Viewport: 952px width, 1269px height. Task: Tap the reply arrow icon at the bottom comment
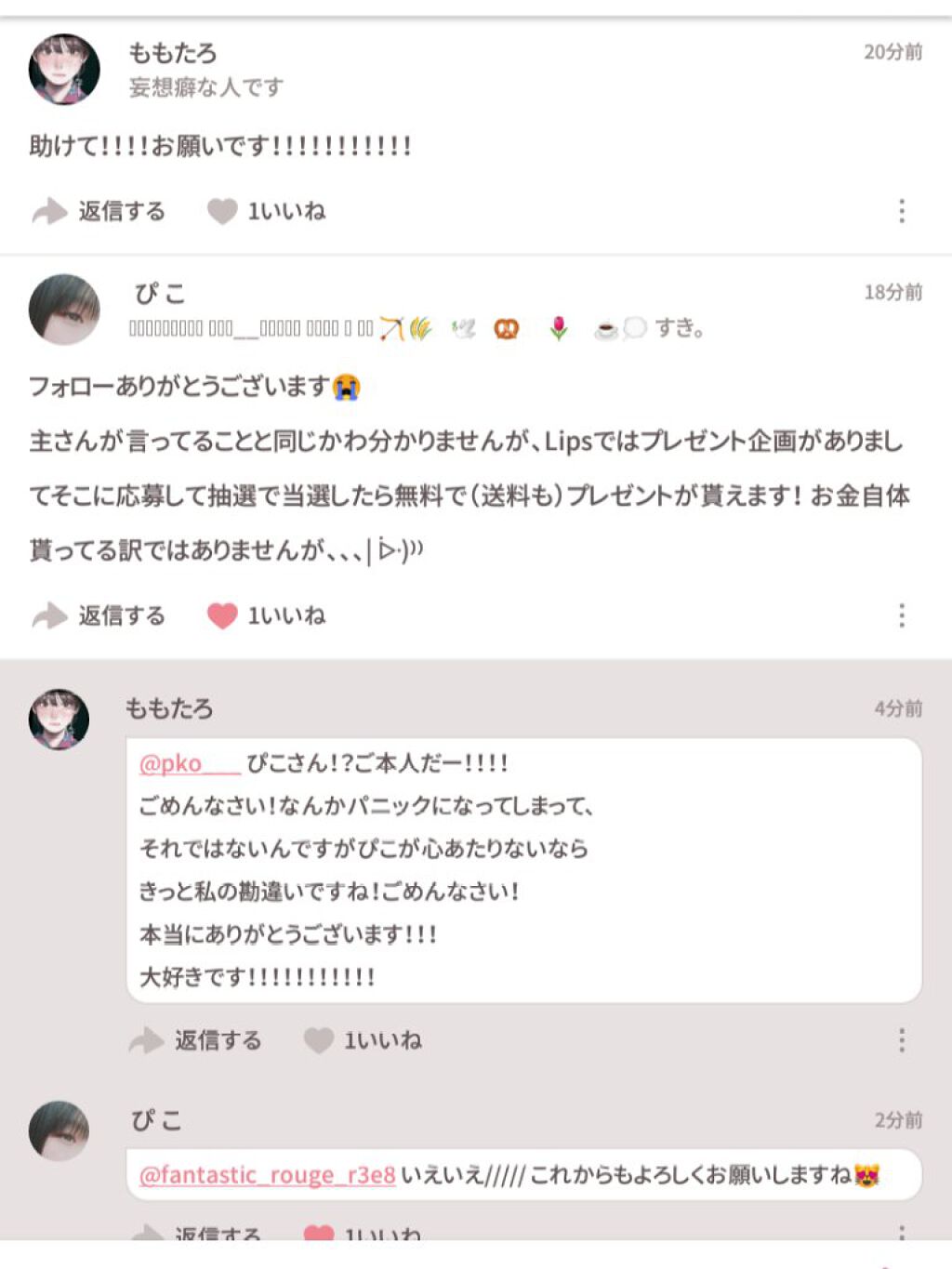pyautogui.click(x=147, y=1236)
